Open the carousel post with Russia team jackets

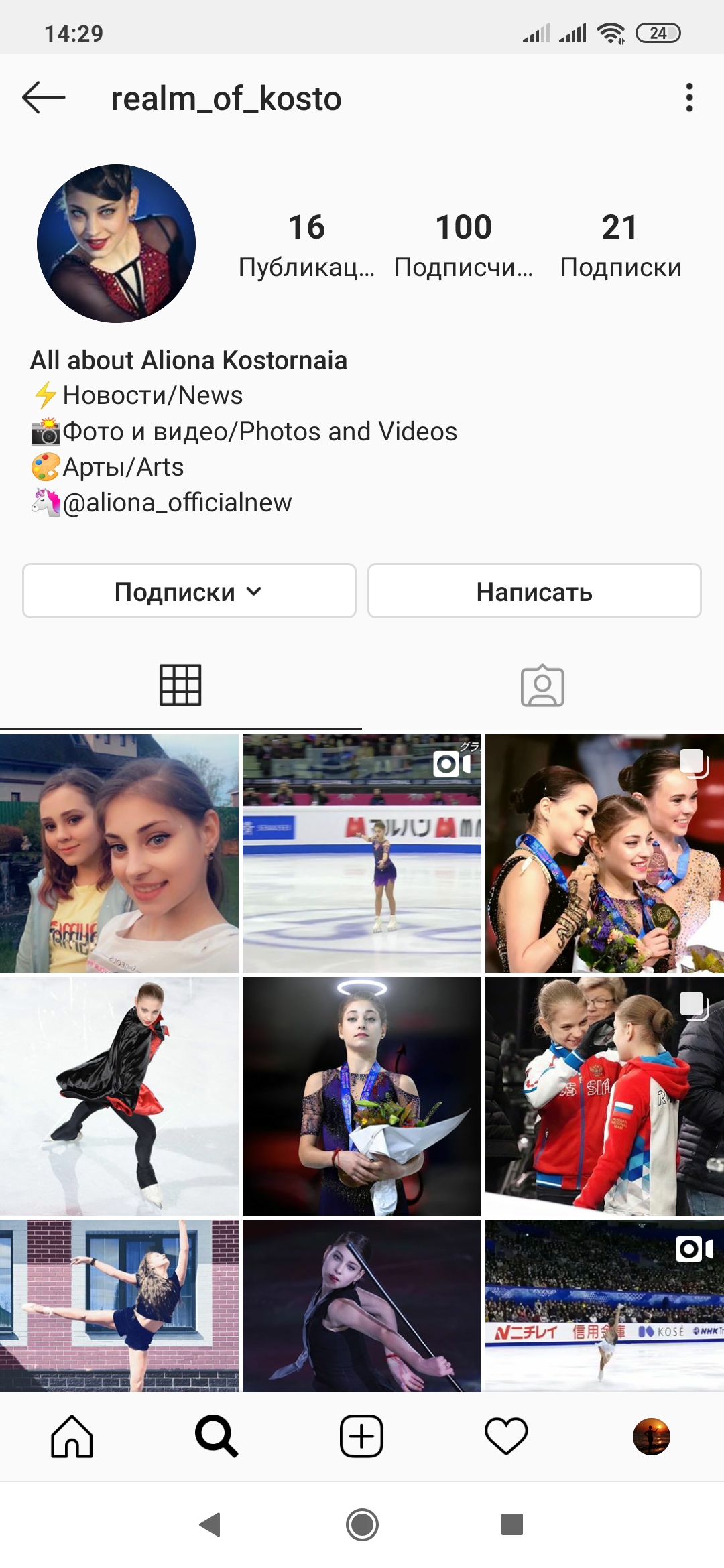(x=604, y=1096)
